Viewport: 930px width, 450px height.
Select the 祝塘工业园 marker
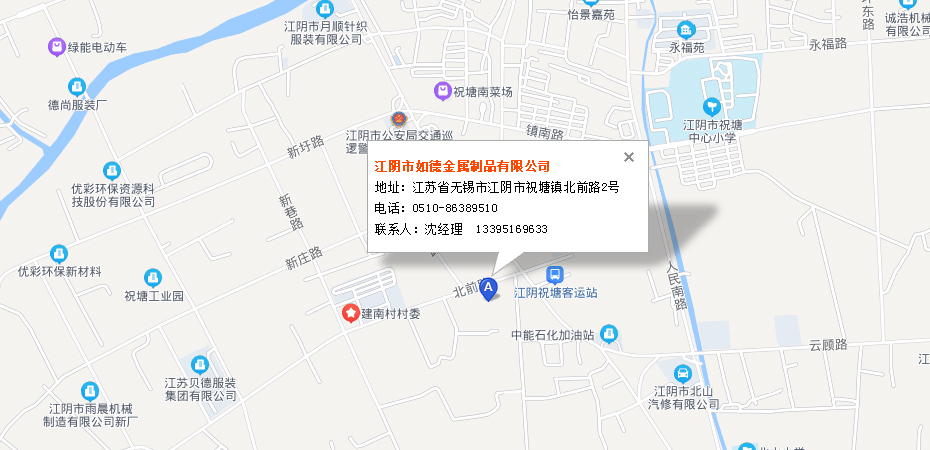(152, 278)
